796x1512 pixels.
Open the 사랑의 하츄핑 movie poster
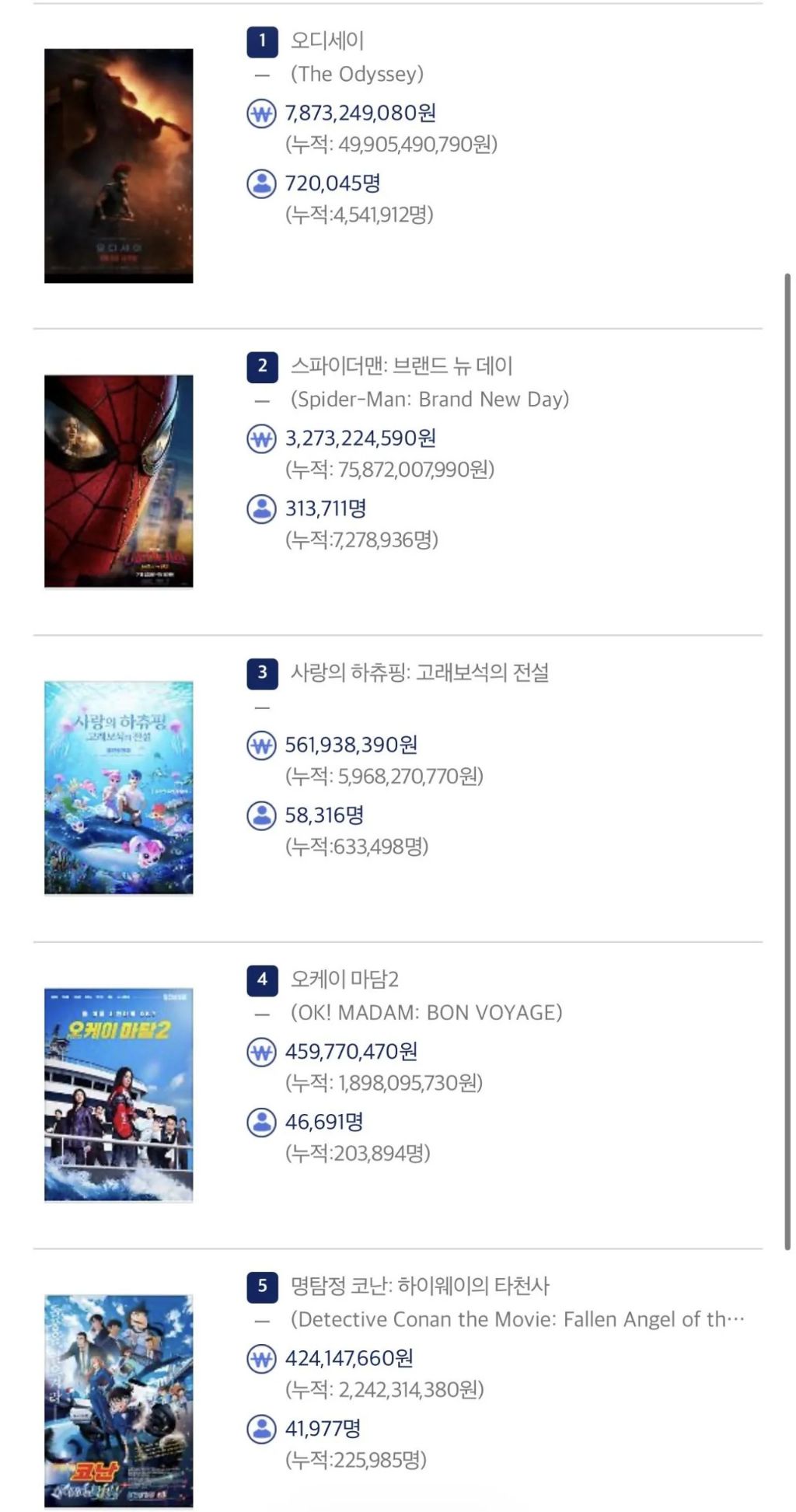tap(118, 788)
